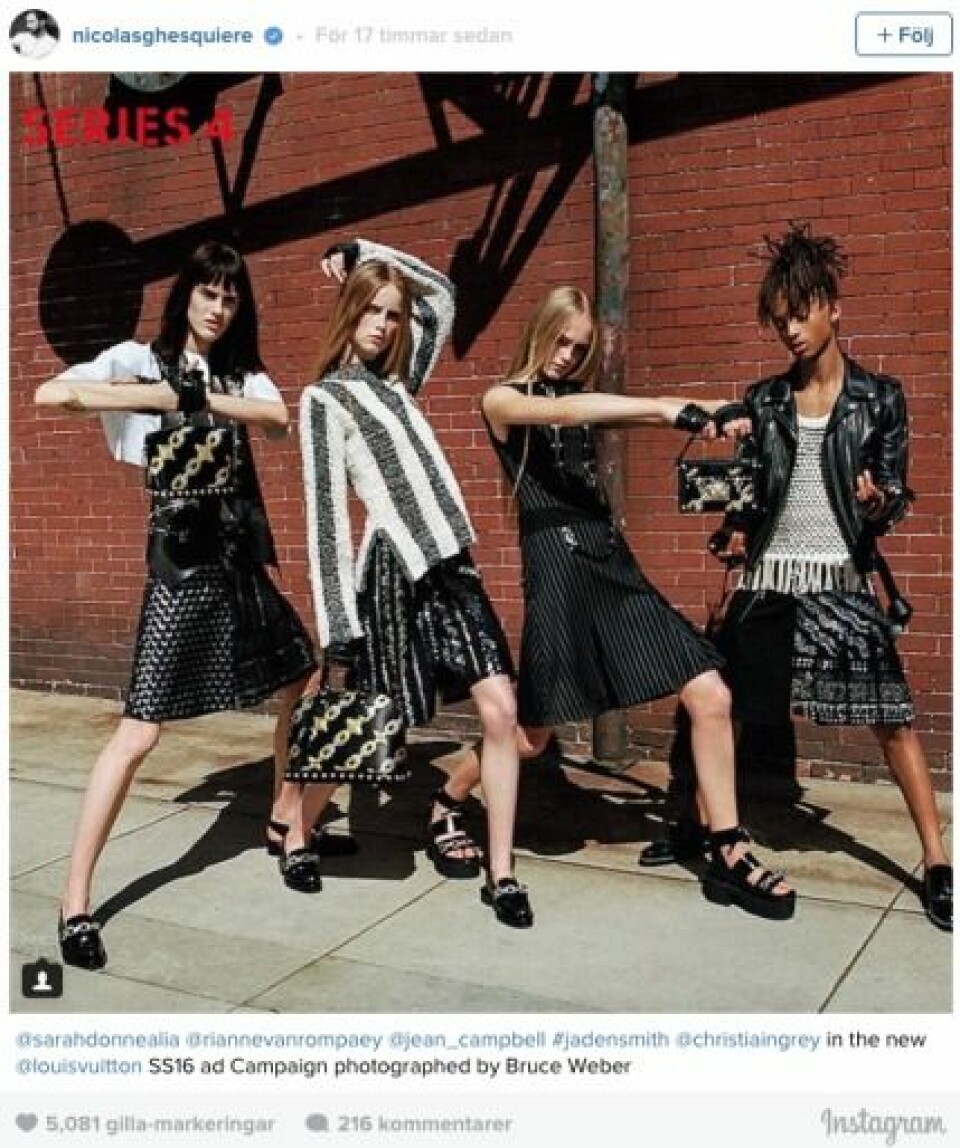The width and height of the screenshot is (960, 1148).
Task: Open the nicolasghesquiere username link
Action: pyautogui.click(x=162, y=36)
